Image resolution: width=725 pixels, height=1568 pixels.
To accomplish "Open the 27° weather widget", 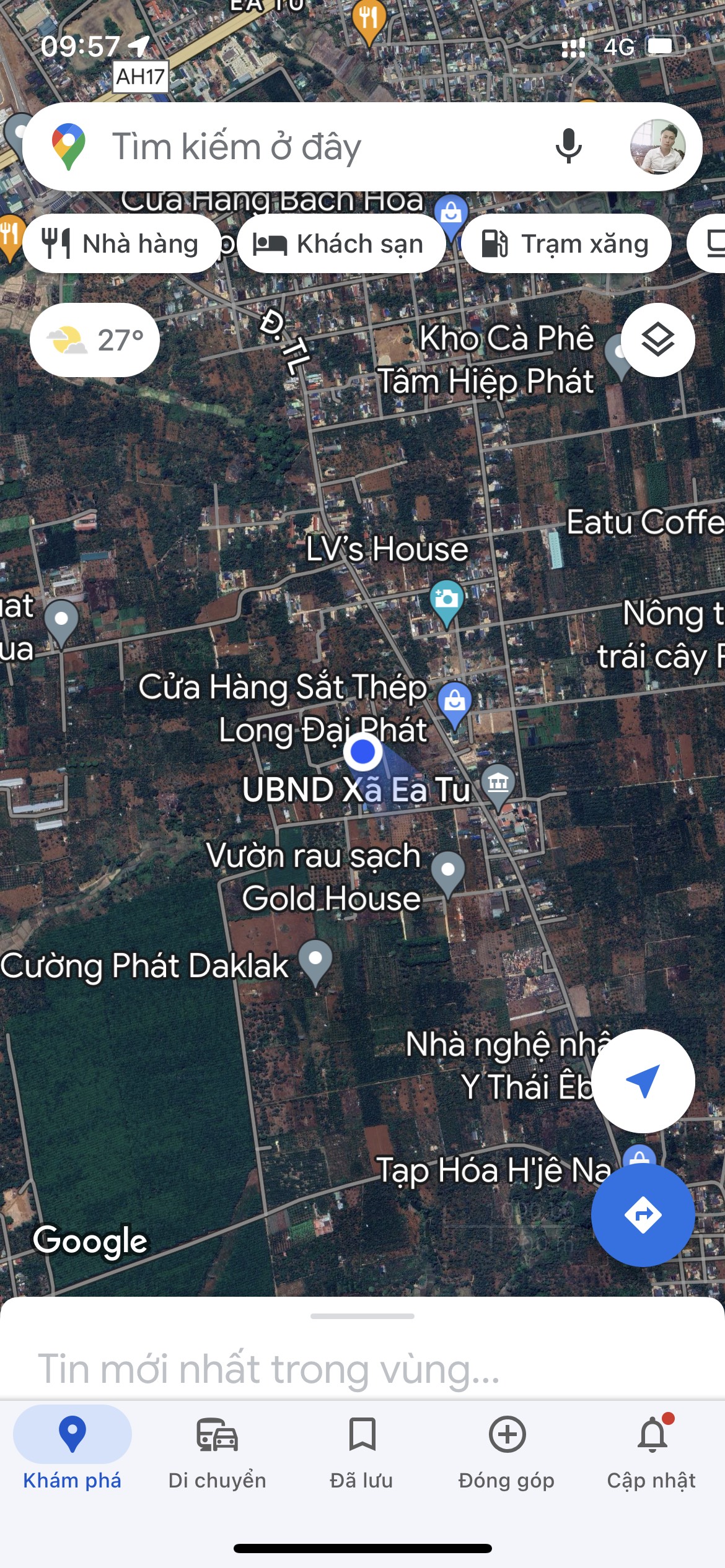I will pos(95,340).
